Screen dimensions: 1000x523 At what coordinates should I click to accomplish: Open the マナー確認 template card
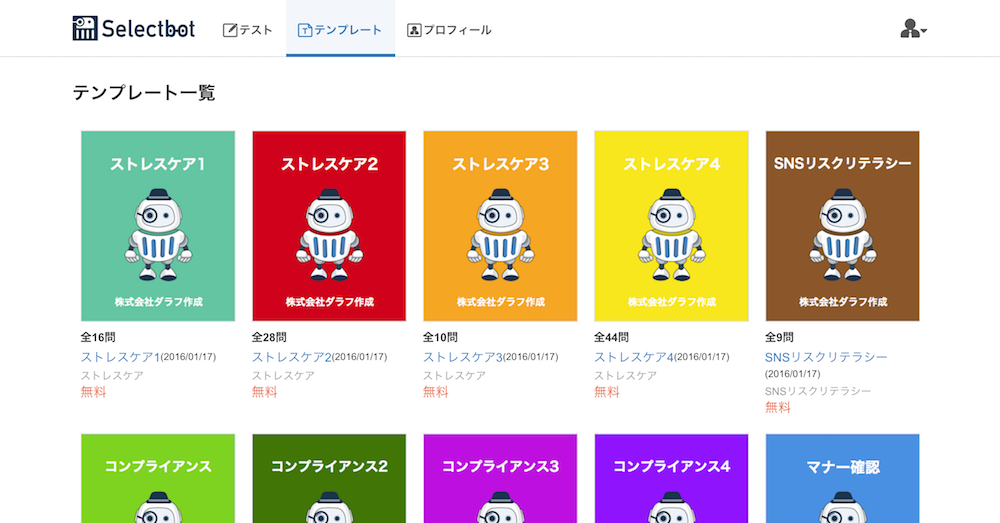click(842, 479)
